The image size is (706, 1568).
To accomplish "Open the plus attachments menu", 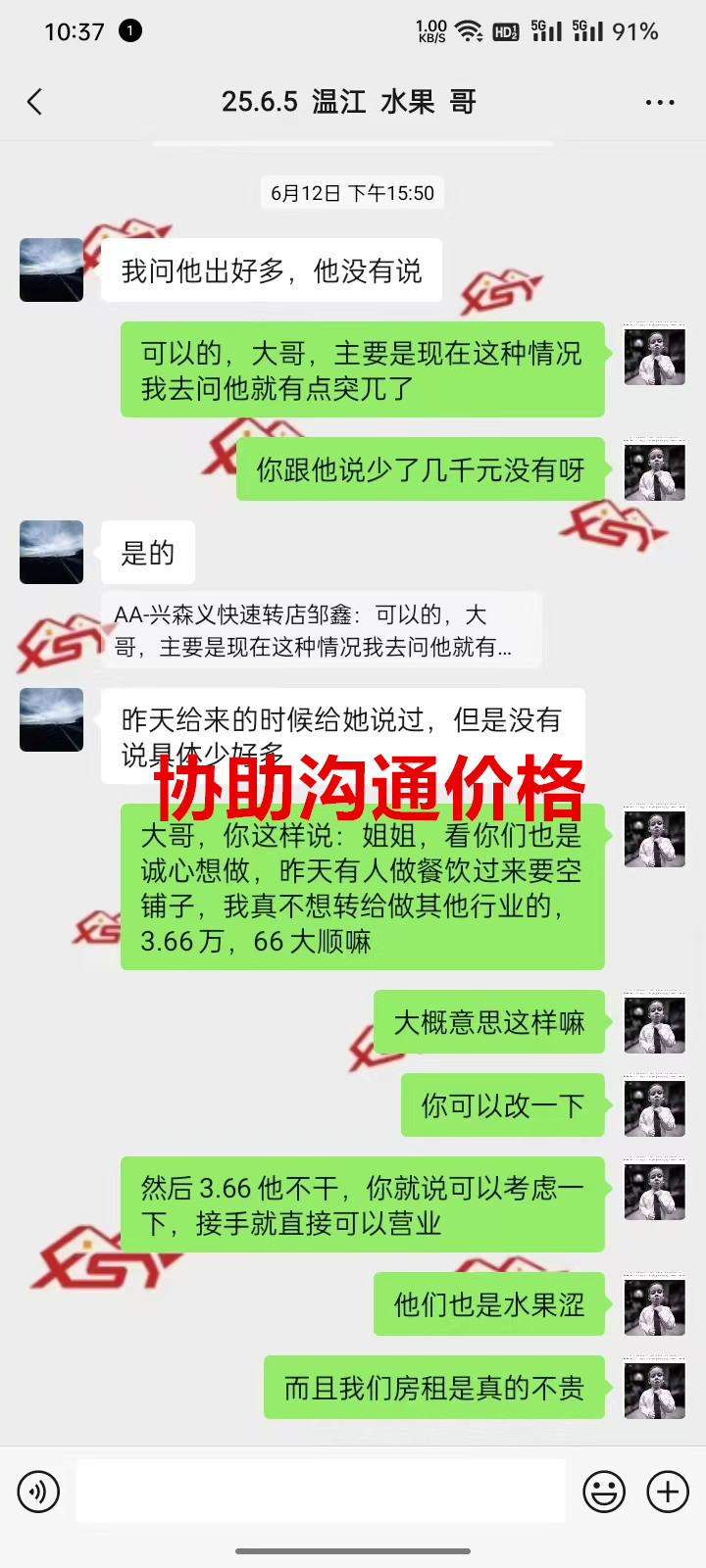I will [668, 1493].
